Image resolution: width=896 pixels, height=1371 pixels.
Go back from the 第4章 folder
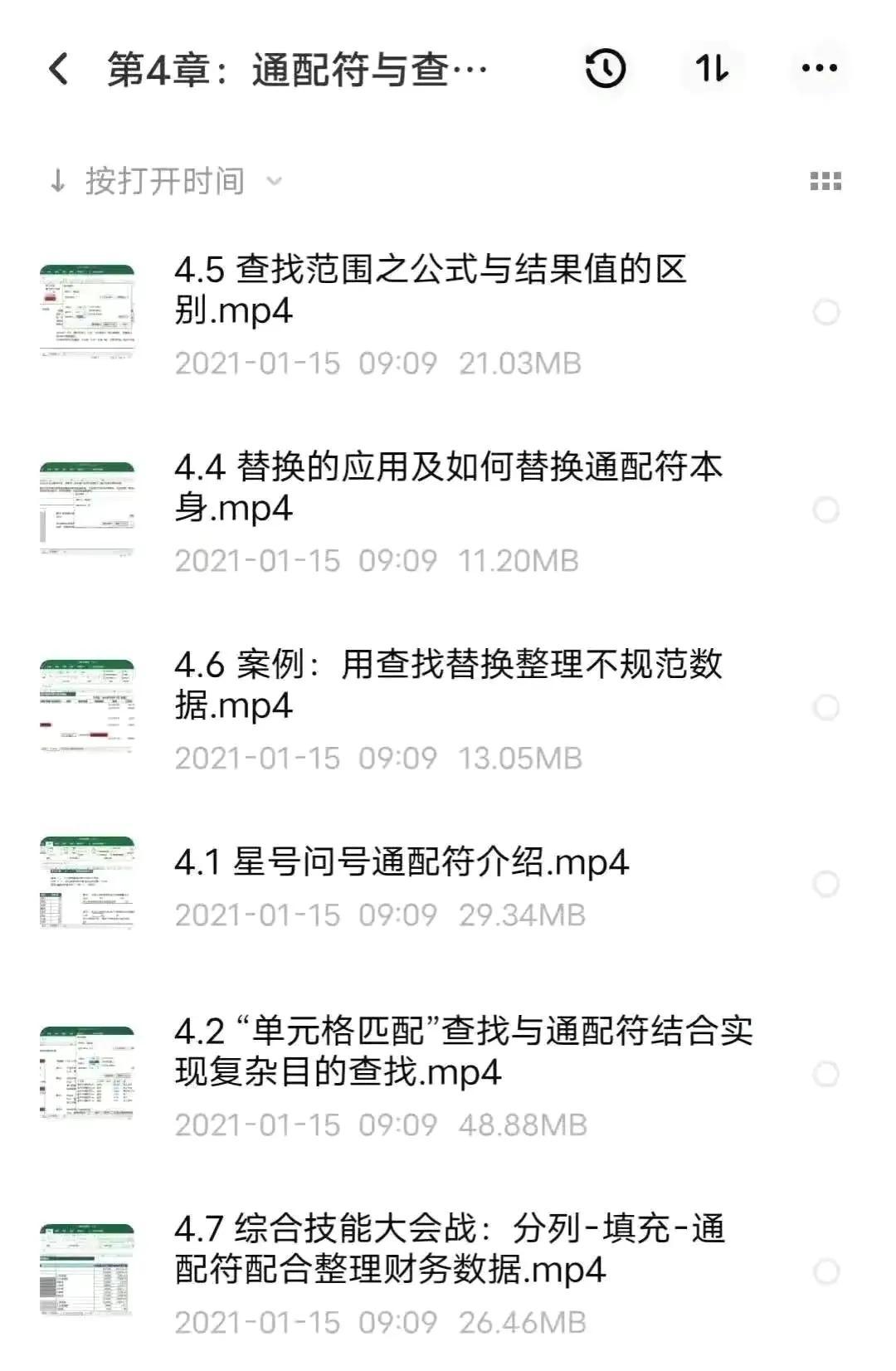click(x=58, y=70)
